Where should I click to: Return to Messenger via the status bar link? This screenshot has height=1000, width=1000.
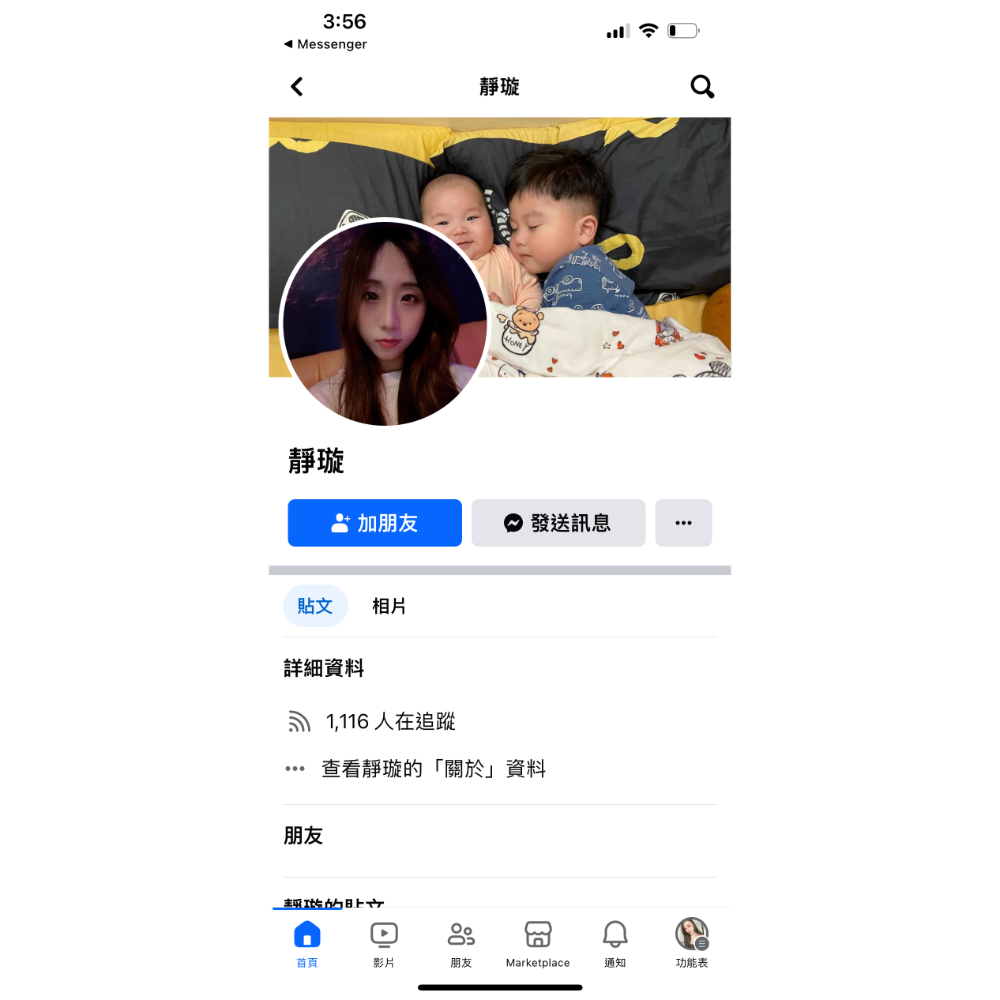pyautogui.click(x=326, y=44)
